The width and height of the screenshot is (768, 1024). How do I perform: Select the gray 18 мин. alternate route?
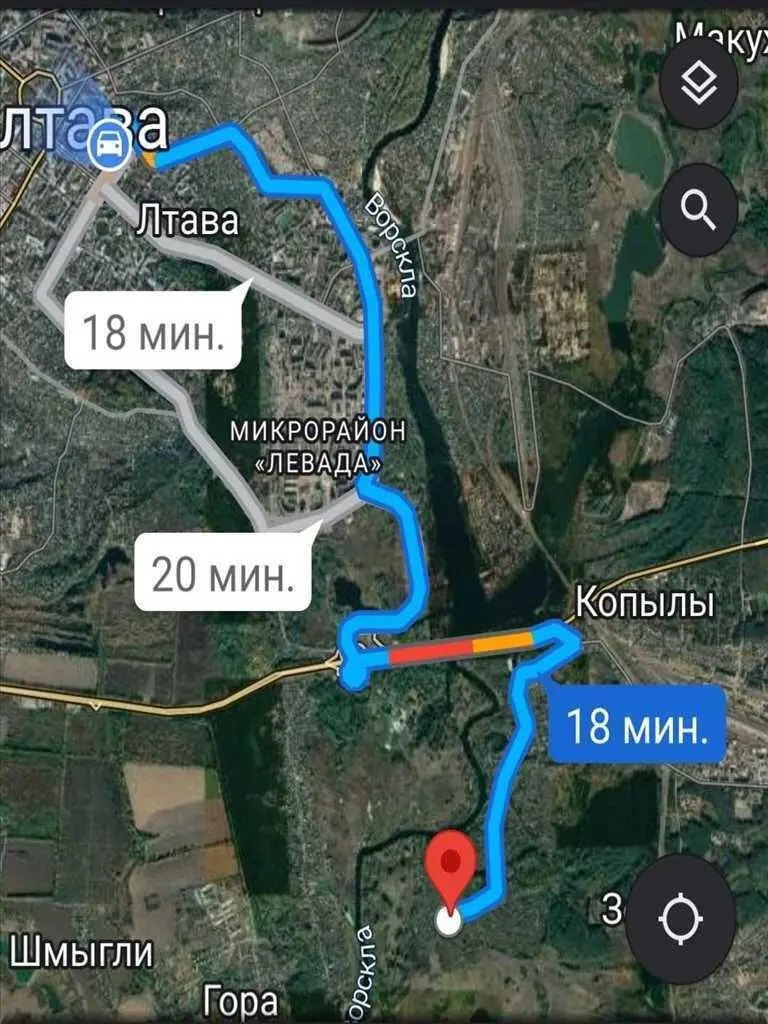tap(153, 331)
